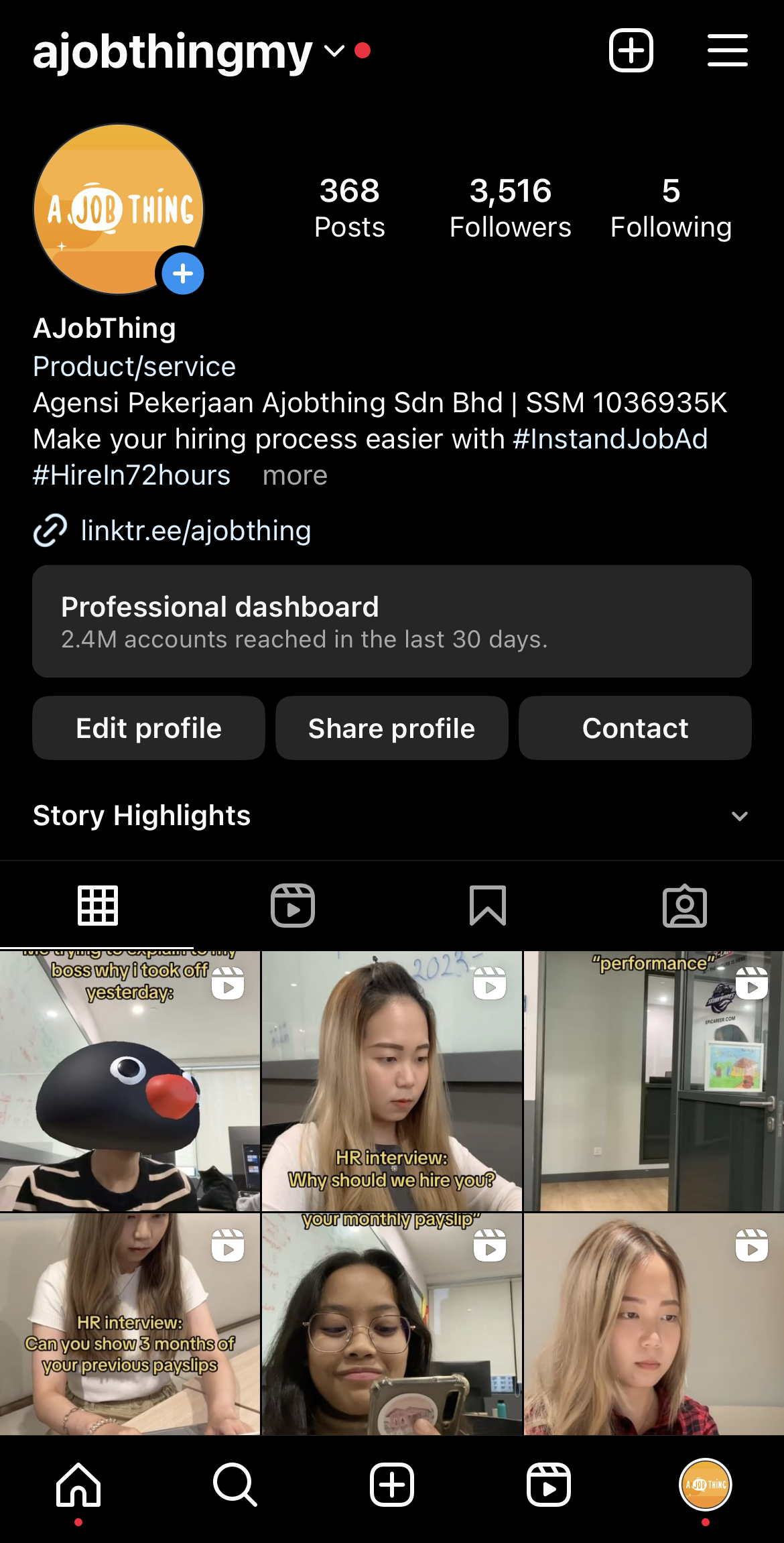Switch to the saved bookmark tab
This screenshot has width=784, height=1543.
(x=488, y=906)
